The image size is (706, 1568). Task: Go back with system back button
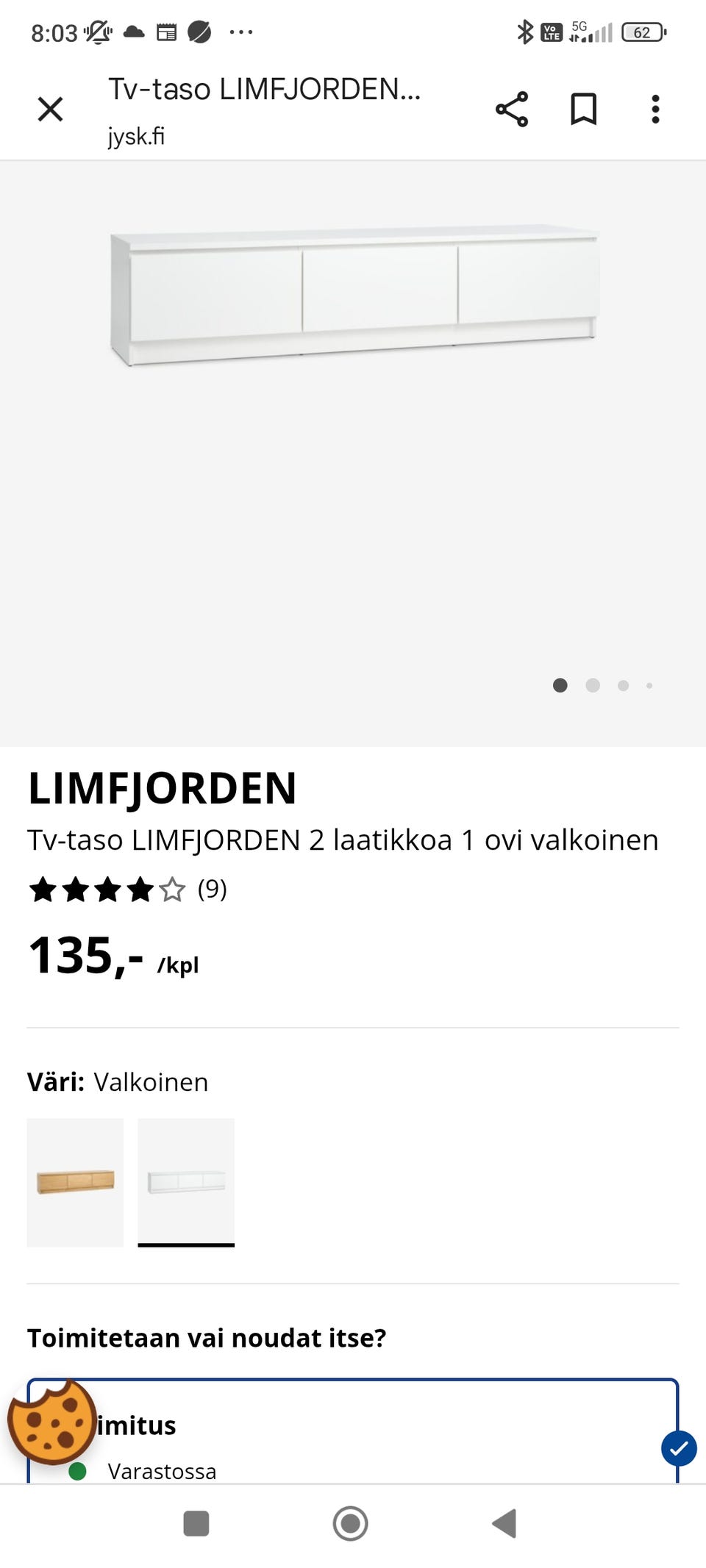coord(504,1523)
